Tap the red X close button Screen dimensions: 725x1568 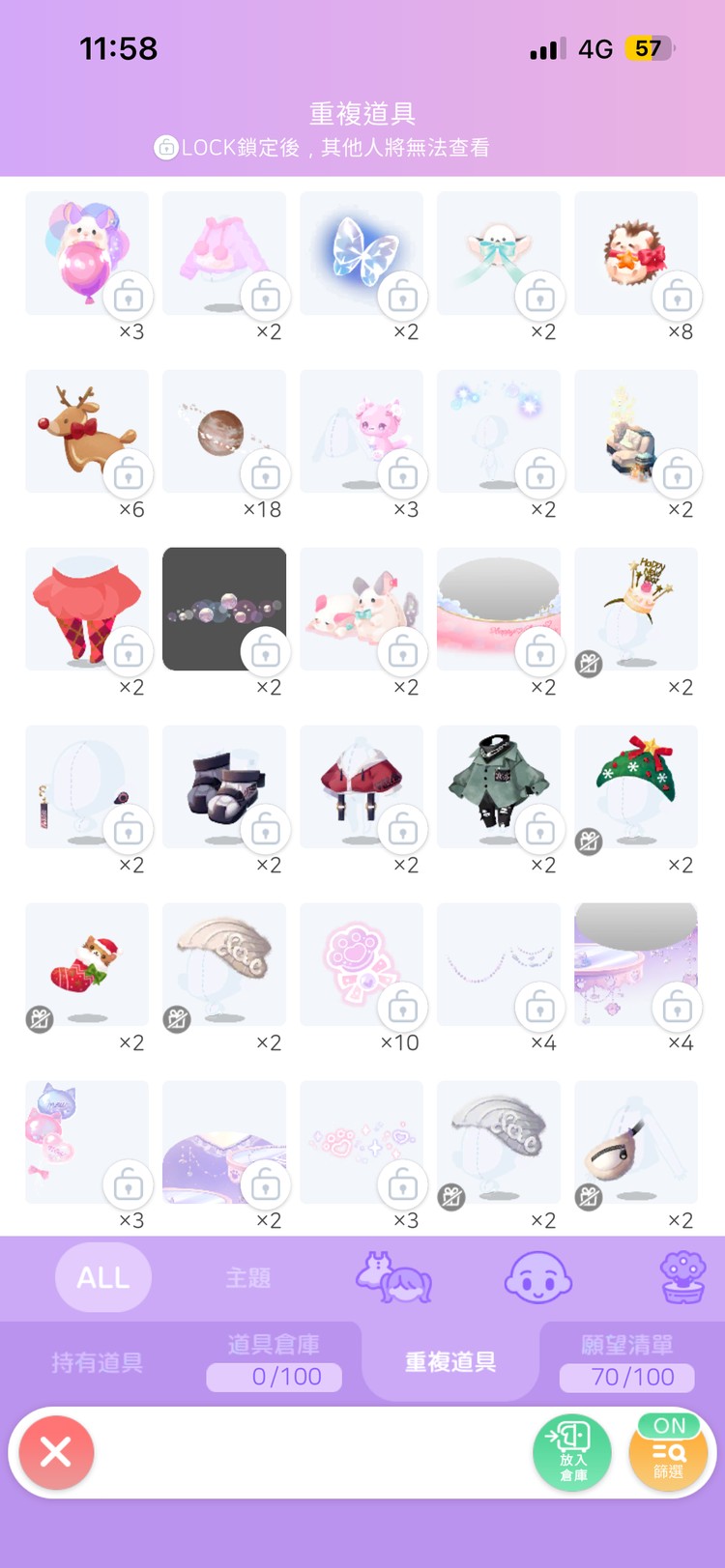click(56, 1452)
